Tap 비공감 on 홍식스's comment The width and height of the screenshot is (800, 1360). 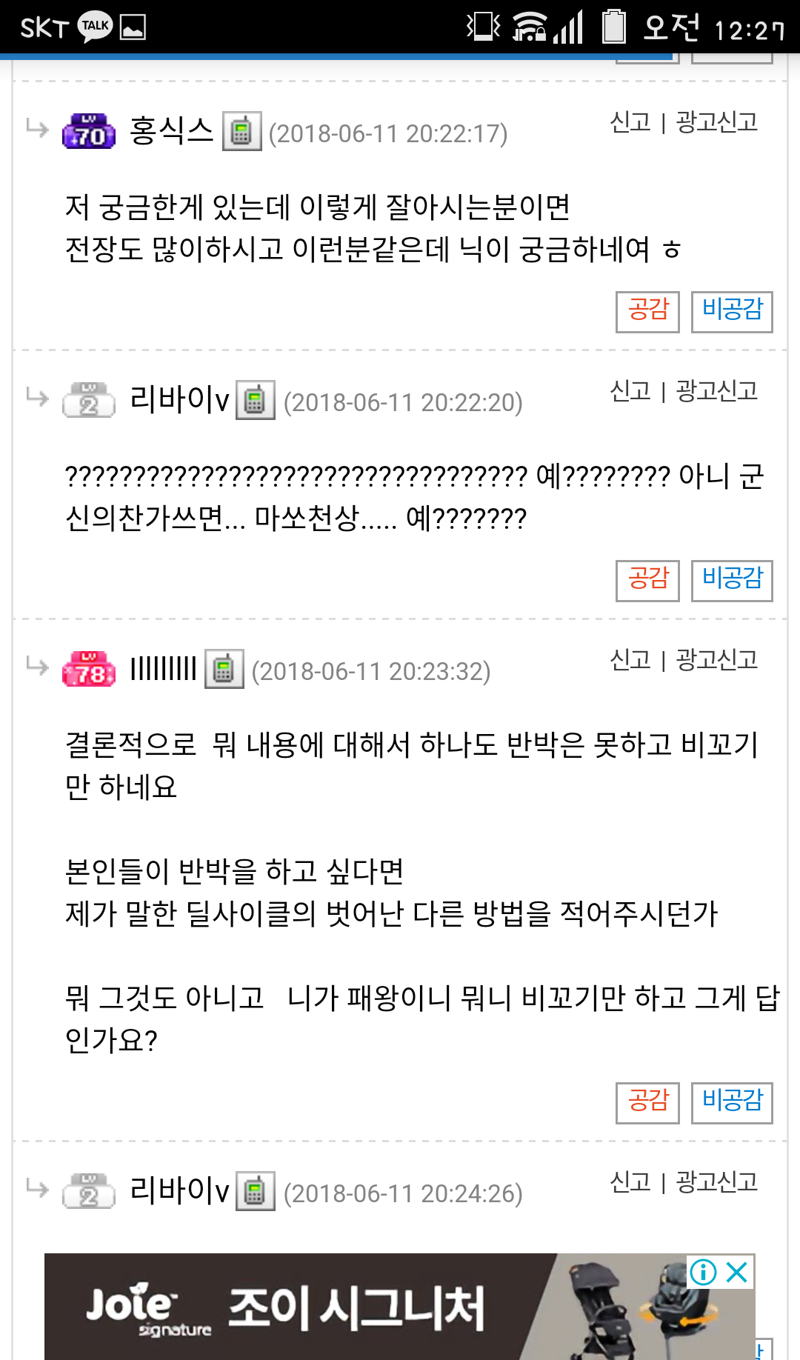[732, 311]
